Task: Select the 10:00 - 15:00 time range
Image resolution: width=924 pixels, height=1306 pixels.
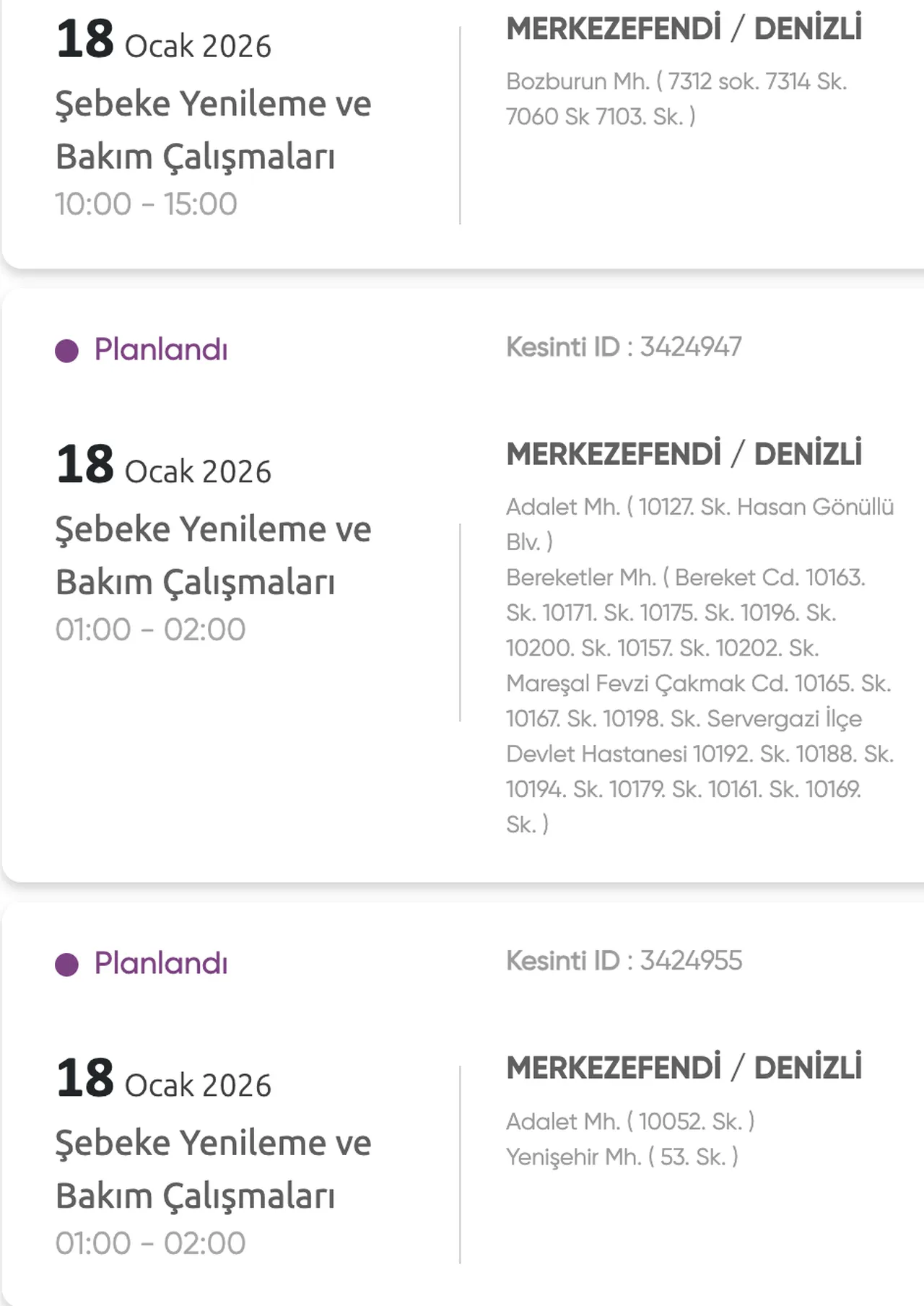Action: 146,204
